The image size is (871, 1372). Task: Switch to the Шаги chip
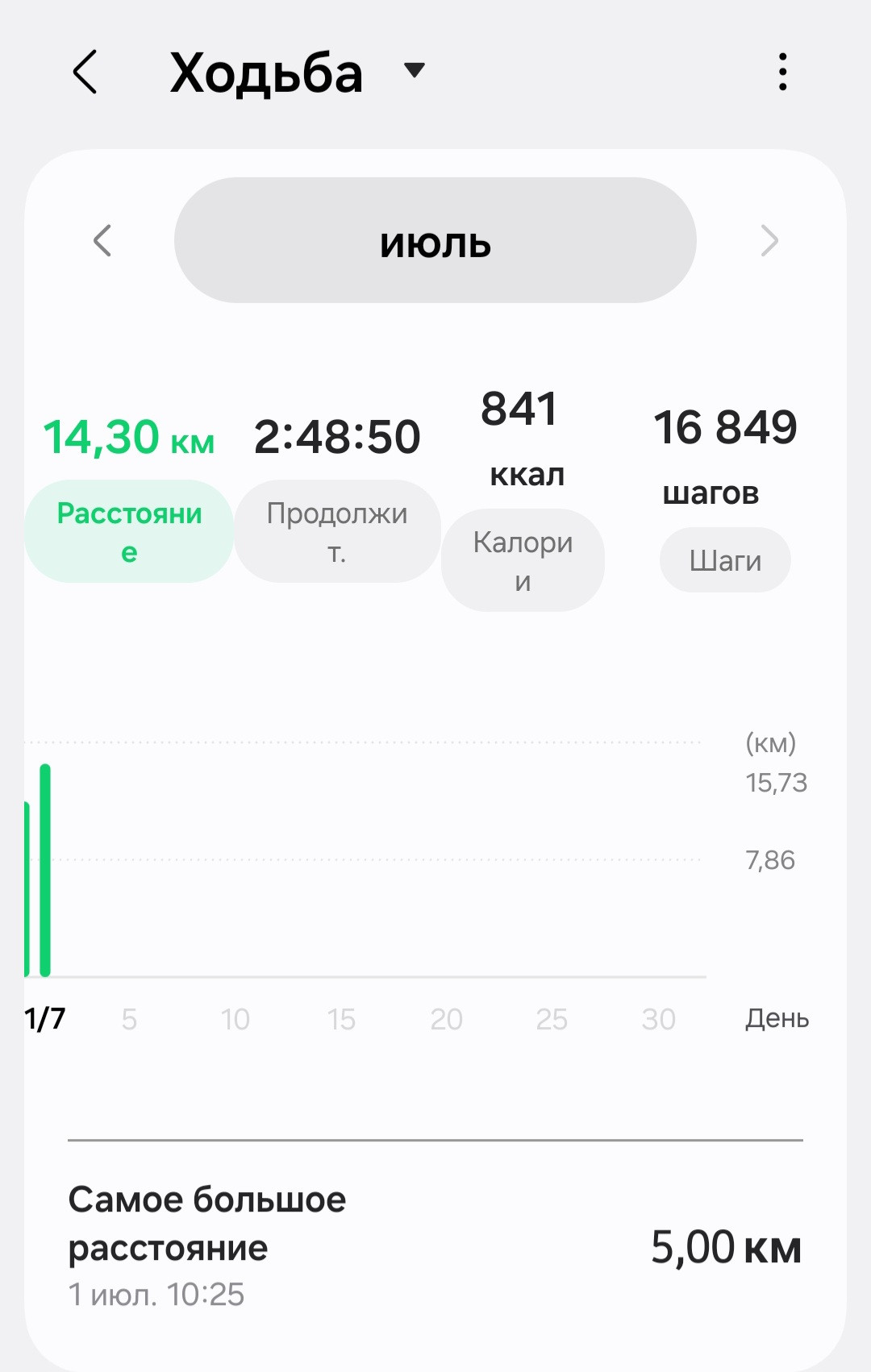(x=725, y=560)
